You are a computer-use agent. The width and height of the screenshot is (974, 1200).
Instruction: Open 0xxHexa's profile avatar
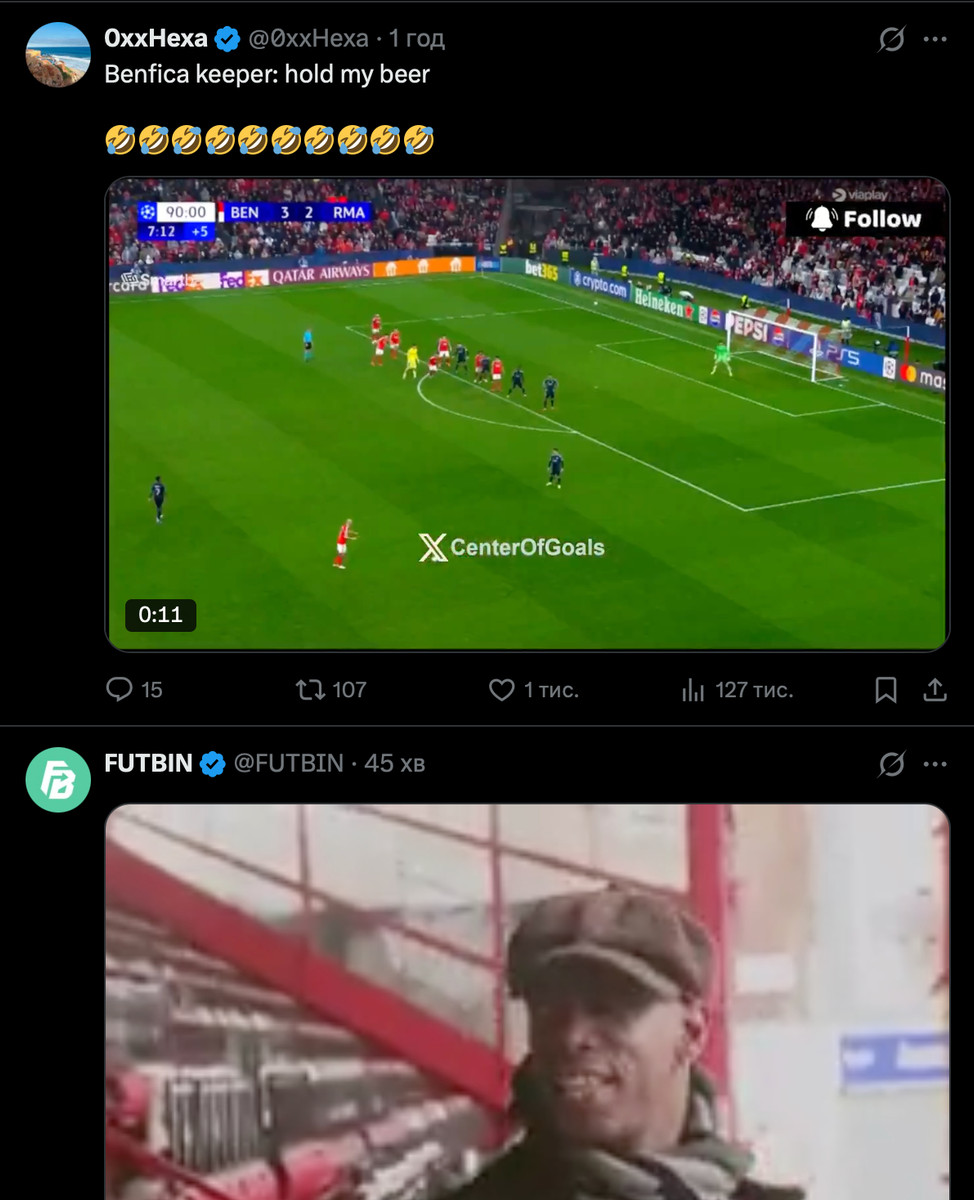58,54
